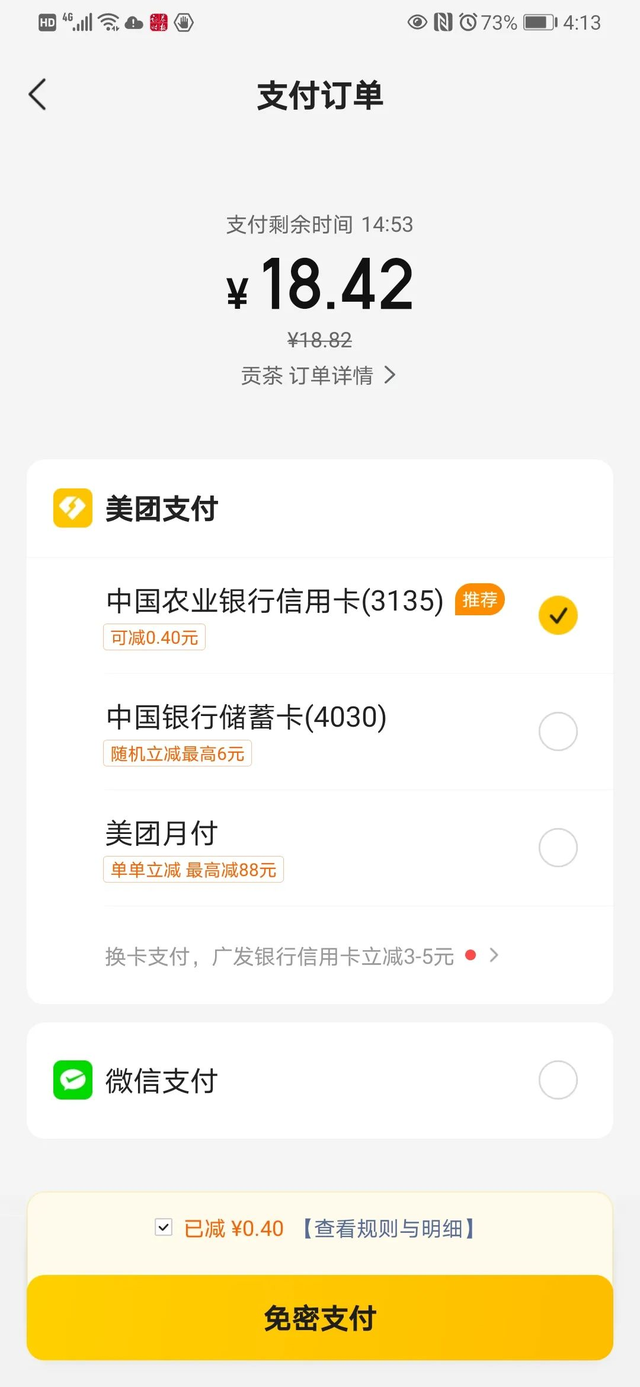Tap the 免密支付 button to pay
This screenshot has width=640, height=1387.
[x=320, y=1317]
